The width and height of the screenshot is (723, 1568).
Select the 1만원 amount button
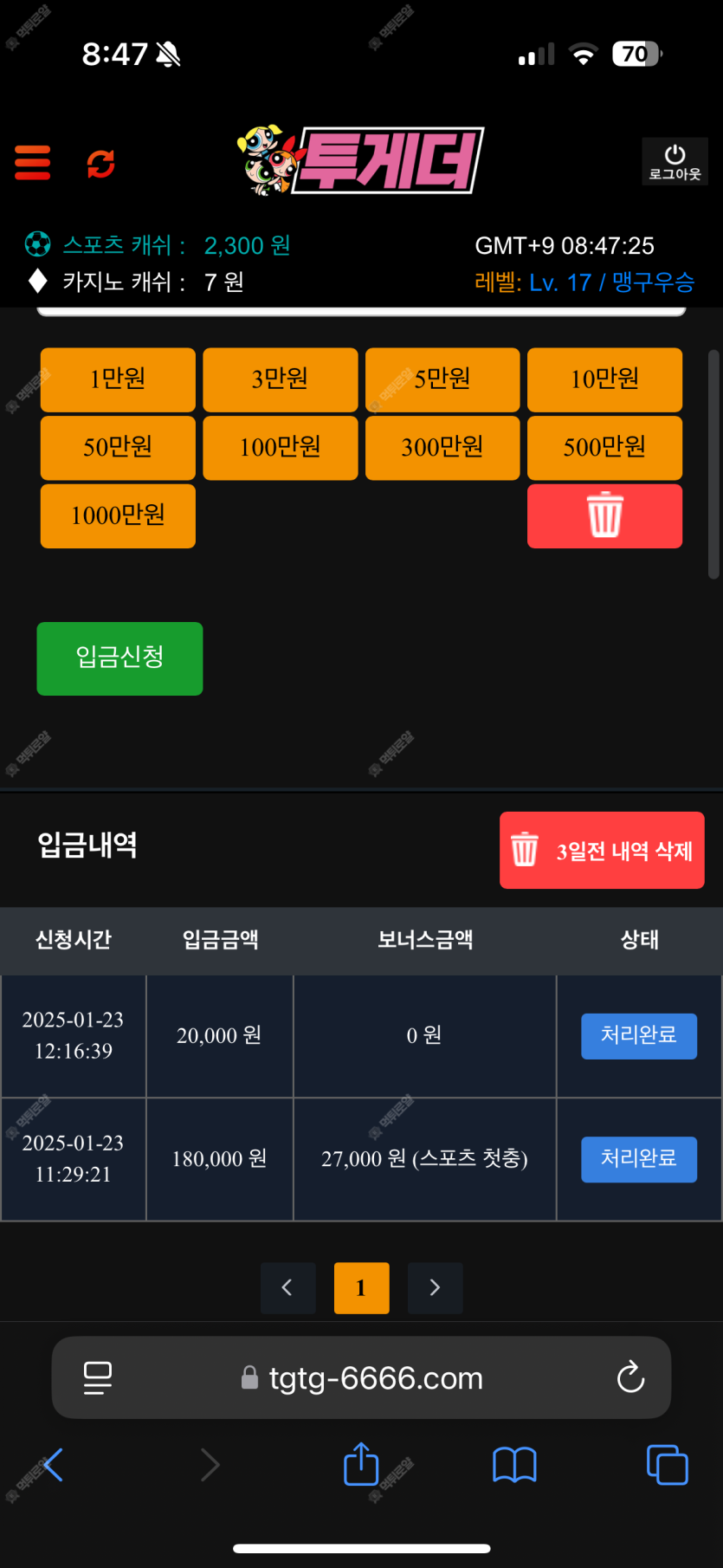point(118,379)
